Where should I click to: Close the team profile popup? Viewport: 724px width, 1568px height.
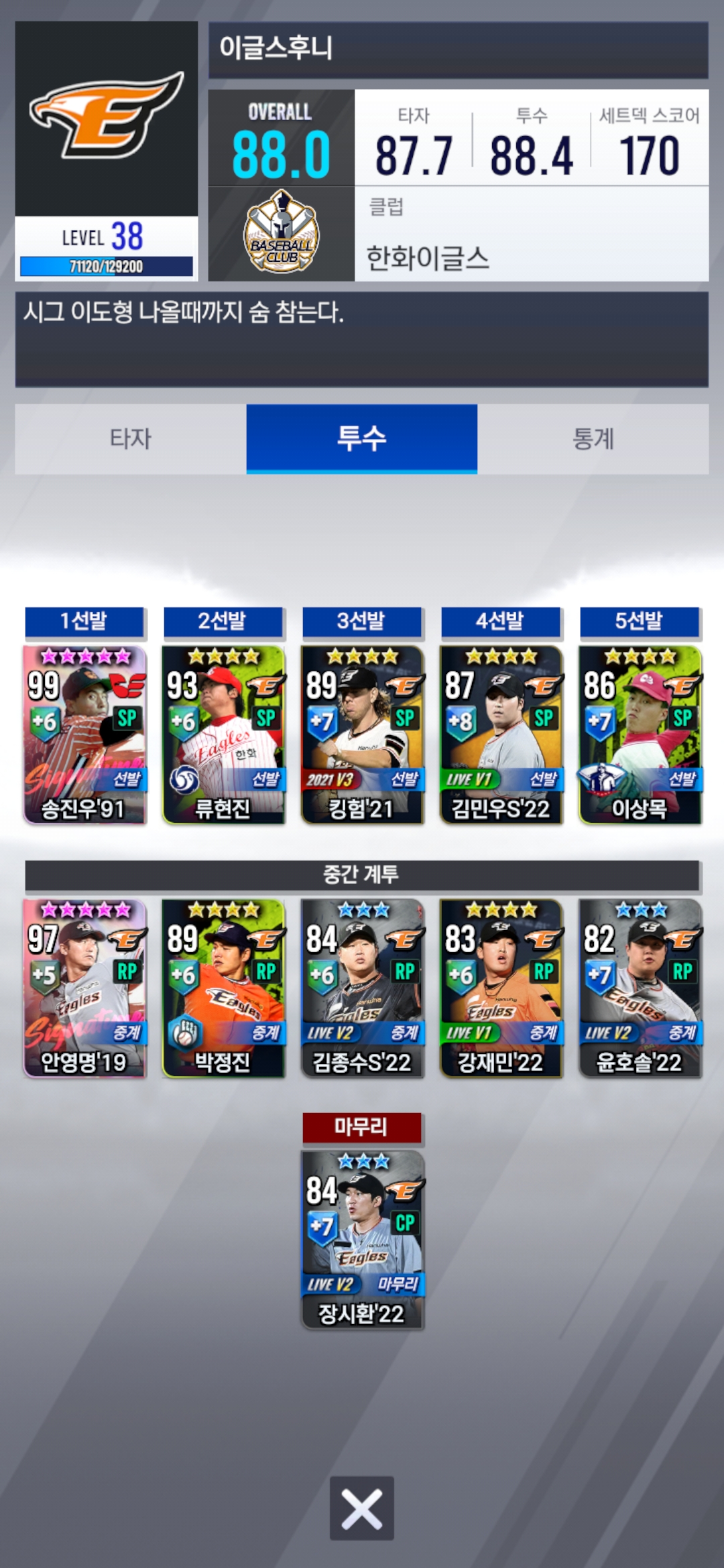point(361,1508)
